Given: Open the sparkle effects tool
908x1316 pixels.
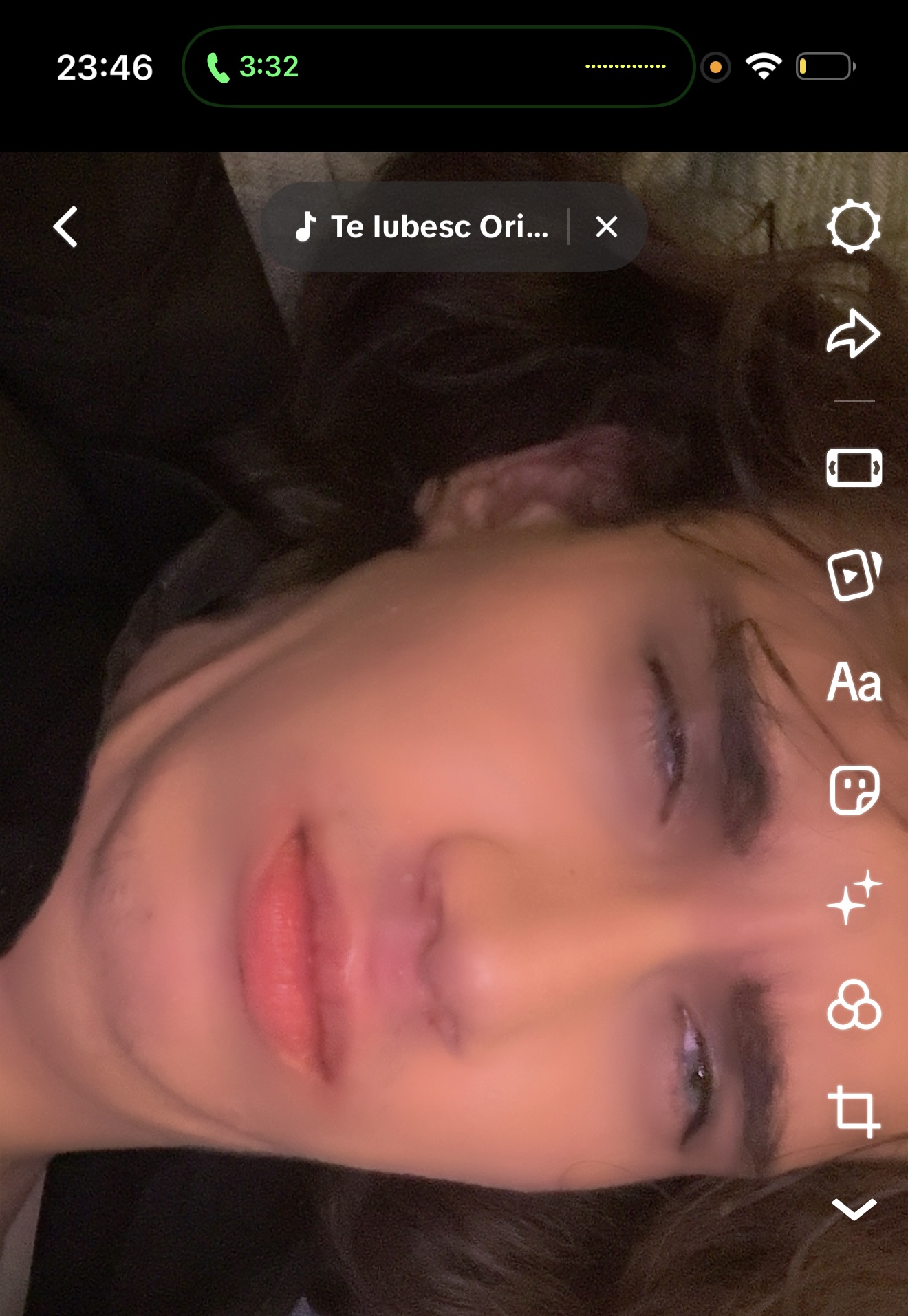Looking at the screenshot, I should 854,897.
